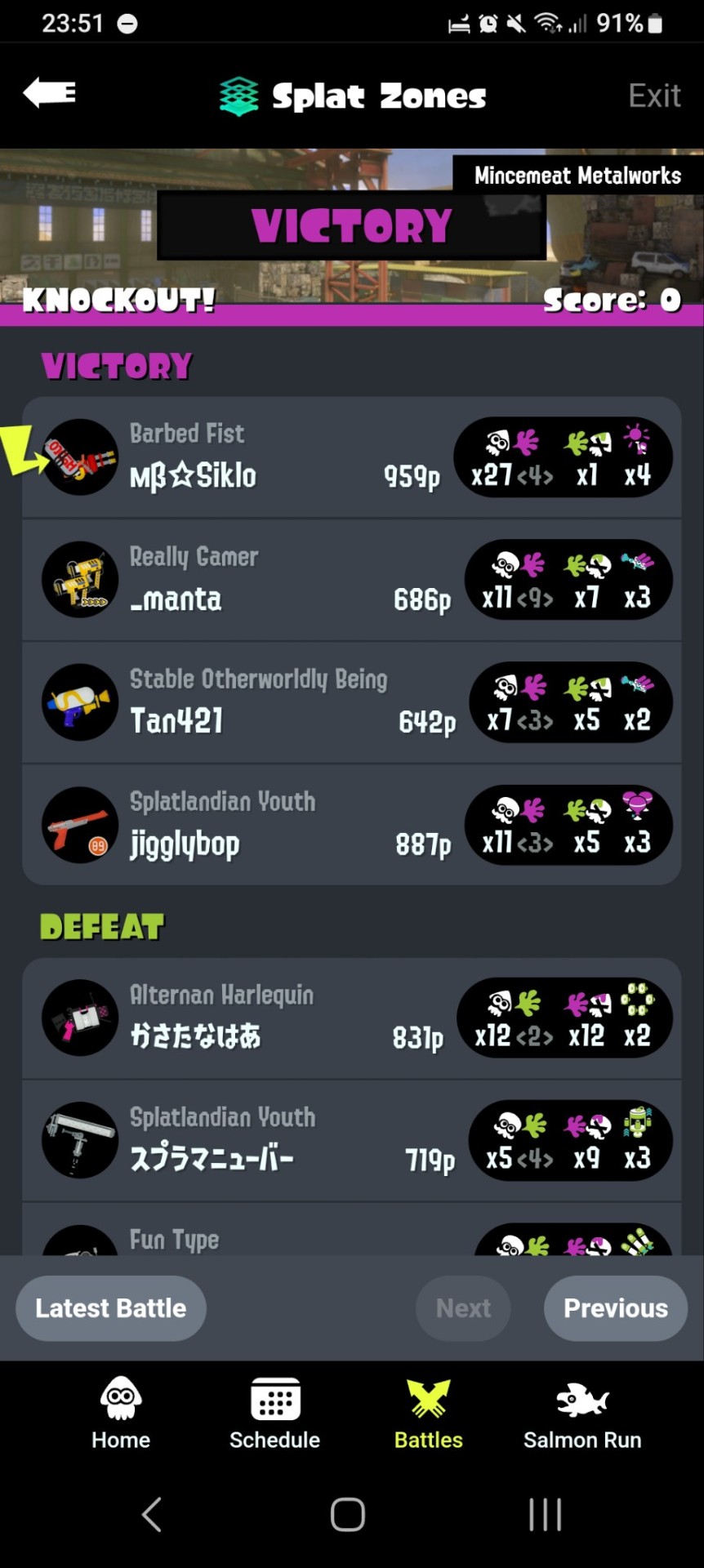The height and width of the screenshot is (1568, 704).
Task: Open the 719p Splatlandian Youth player row
Action: 245,1140
